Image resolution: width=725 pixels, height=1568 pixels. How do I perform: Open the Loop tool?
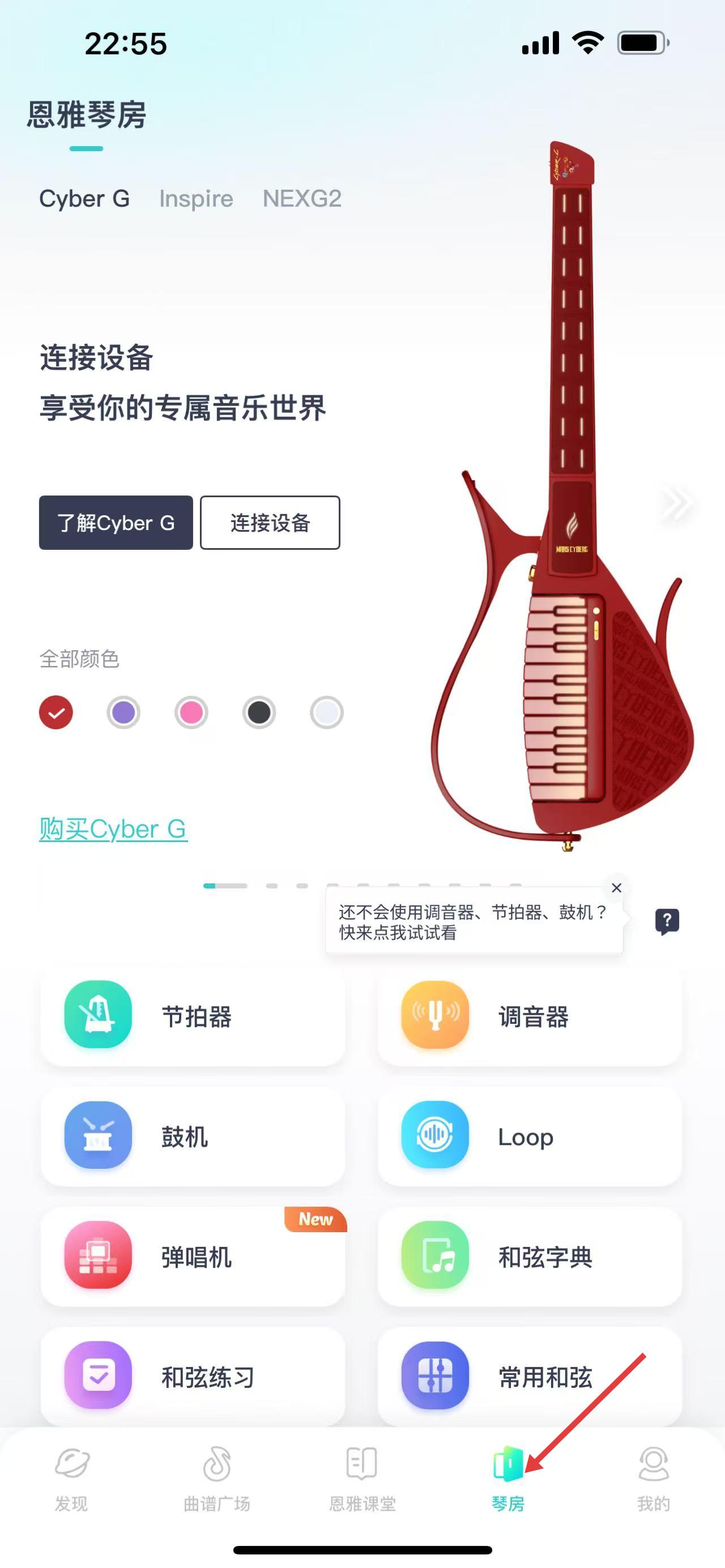530,1137
